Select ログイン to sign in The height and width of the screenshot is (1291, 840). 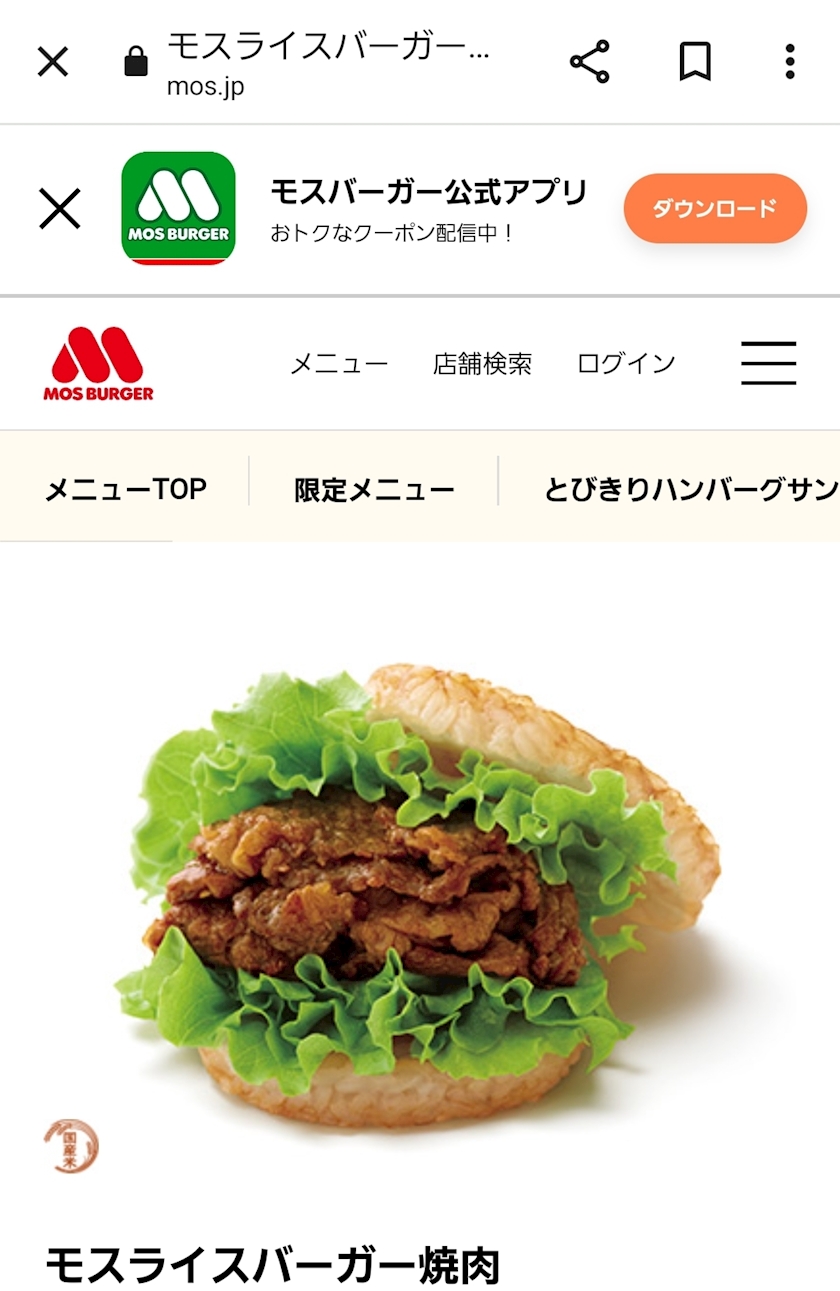click(x=626, y=364)
